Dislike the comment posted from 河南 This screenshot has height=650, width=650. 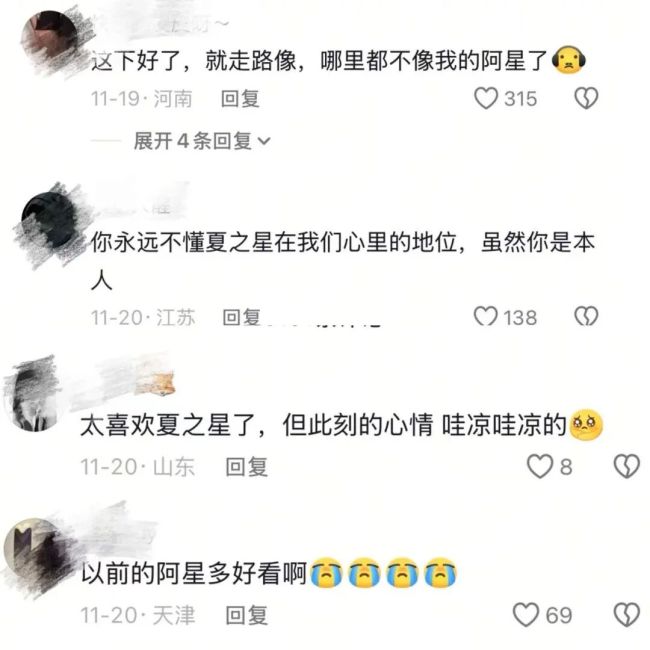click(x=586, y=98)
